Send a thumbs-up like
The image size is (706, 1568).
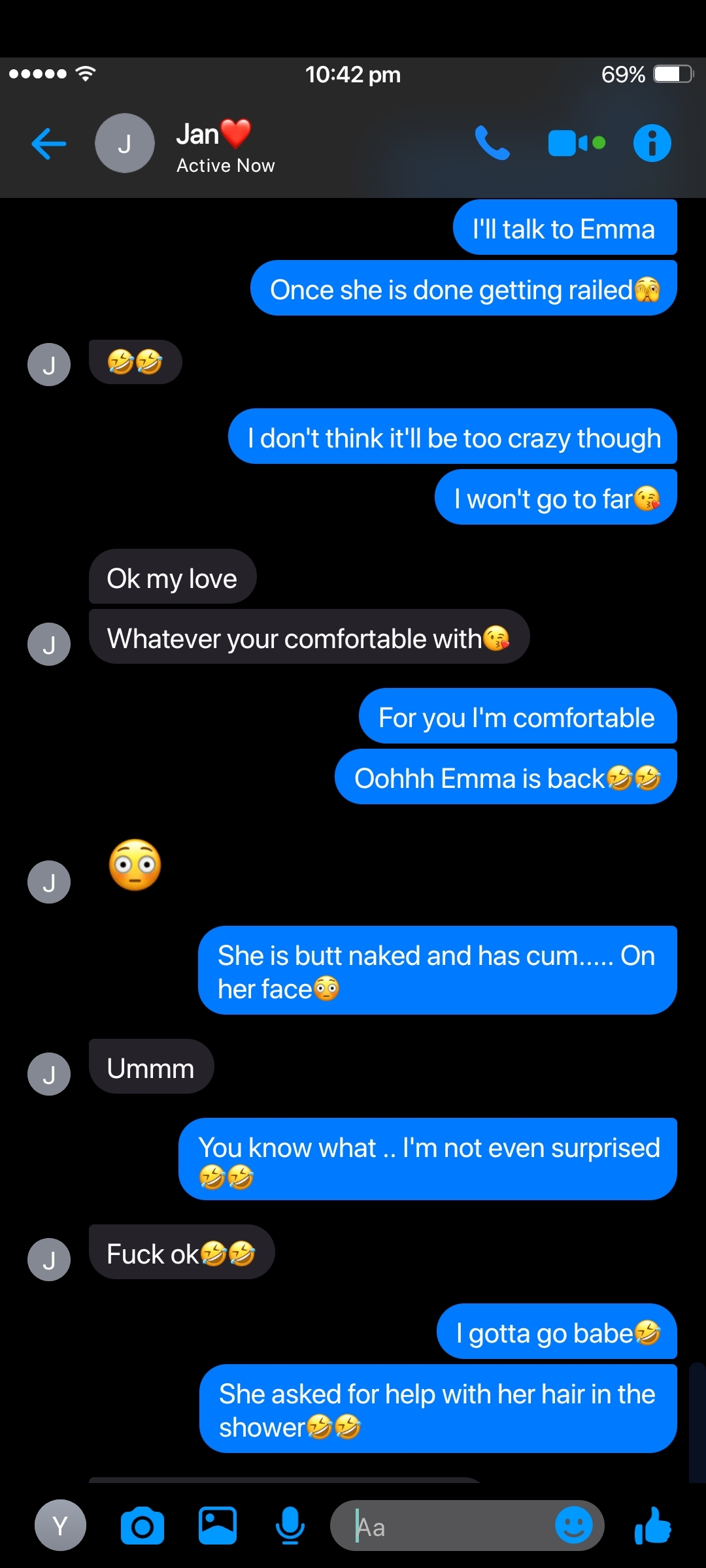(x=653, y=1526)
